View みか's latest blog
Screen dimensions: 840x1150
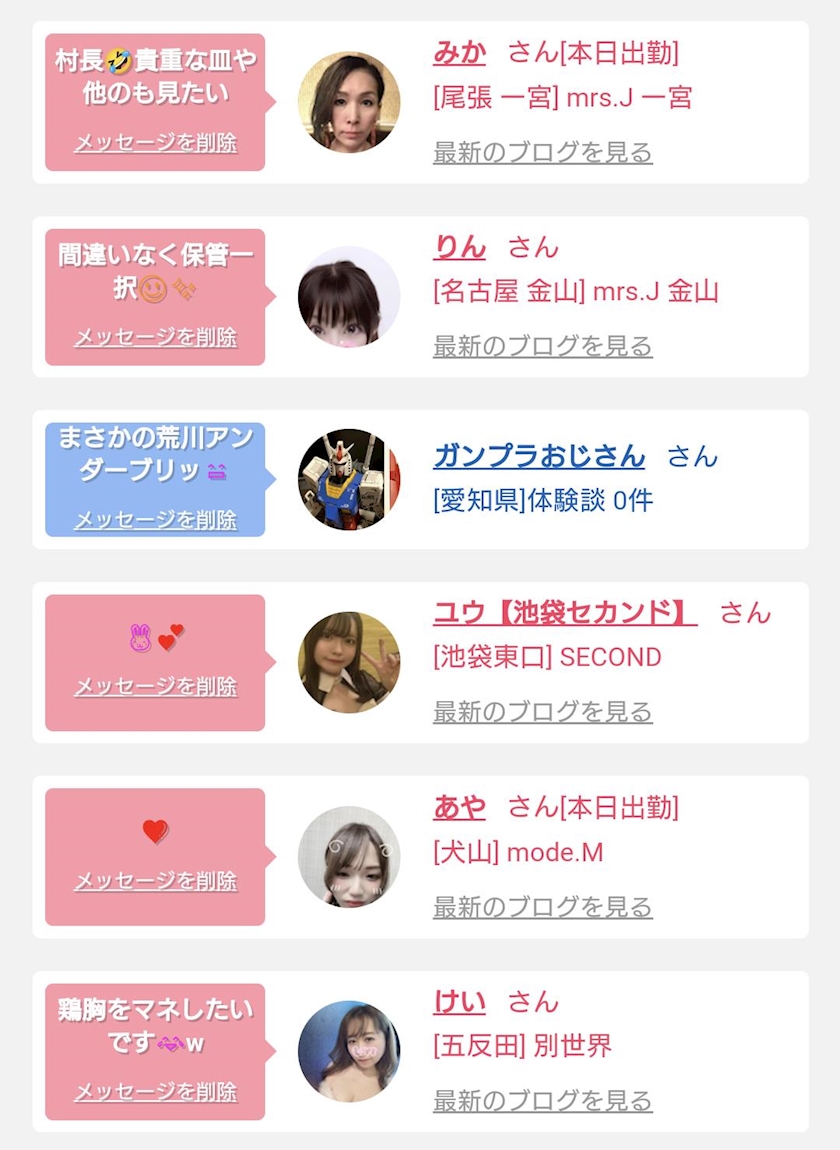543,153
